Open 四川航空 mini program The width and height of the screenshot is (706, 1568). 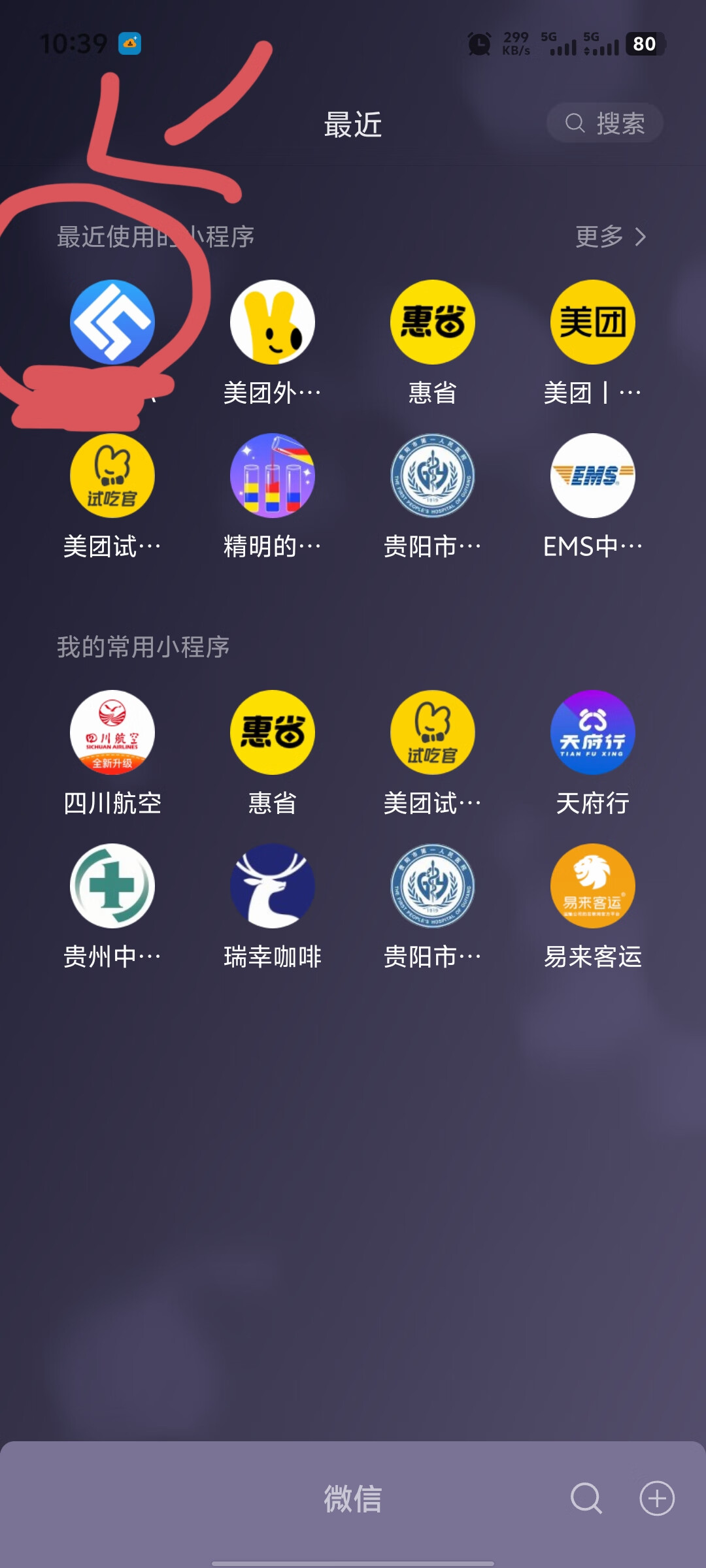coord(112,732)
